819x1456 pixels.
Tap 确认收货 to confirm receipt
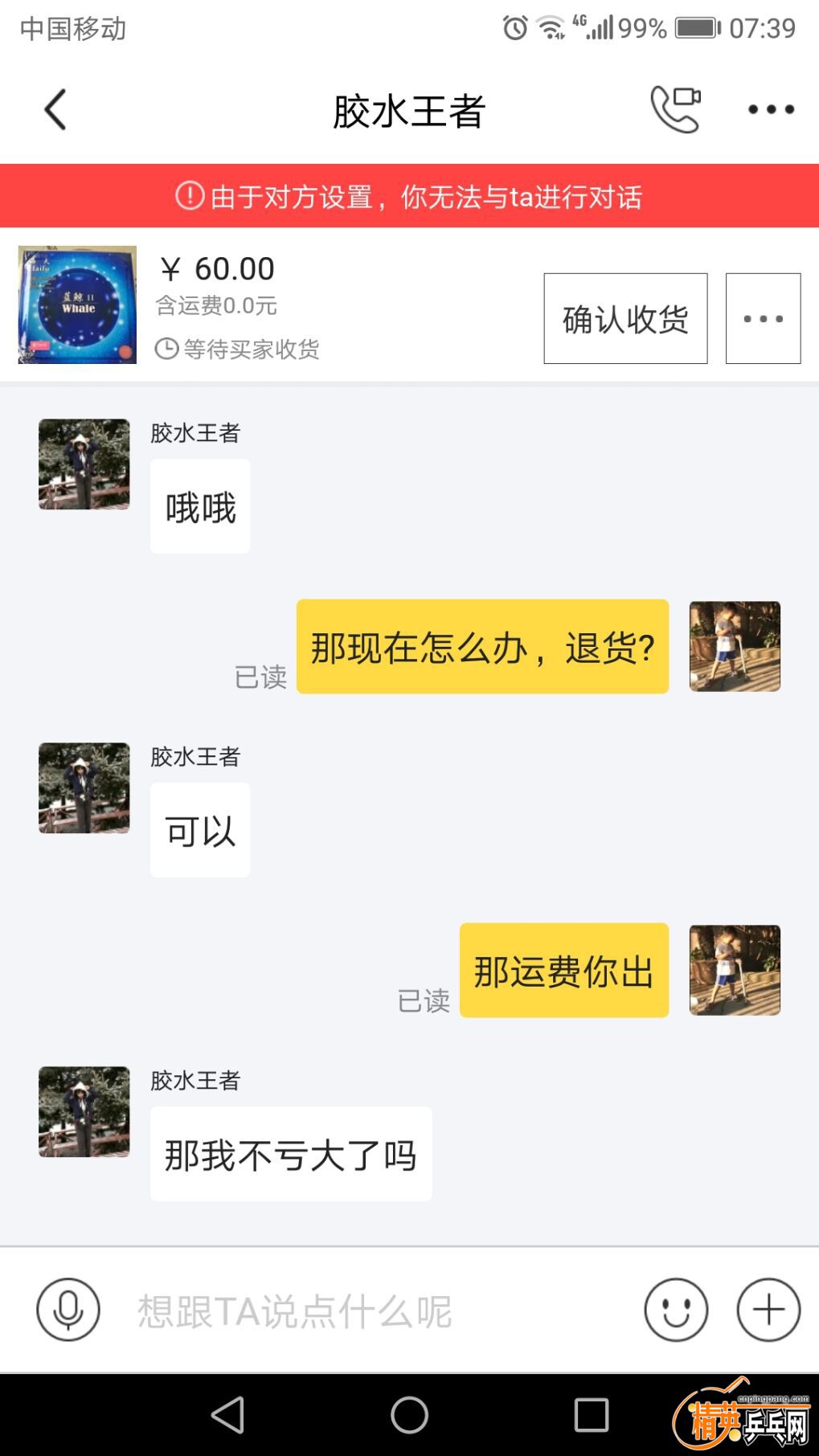click(x=625, y=319)
